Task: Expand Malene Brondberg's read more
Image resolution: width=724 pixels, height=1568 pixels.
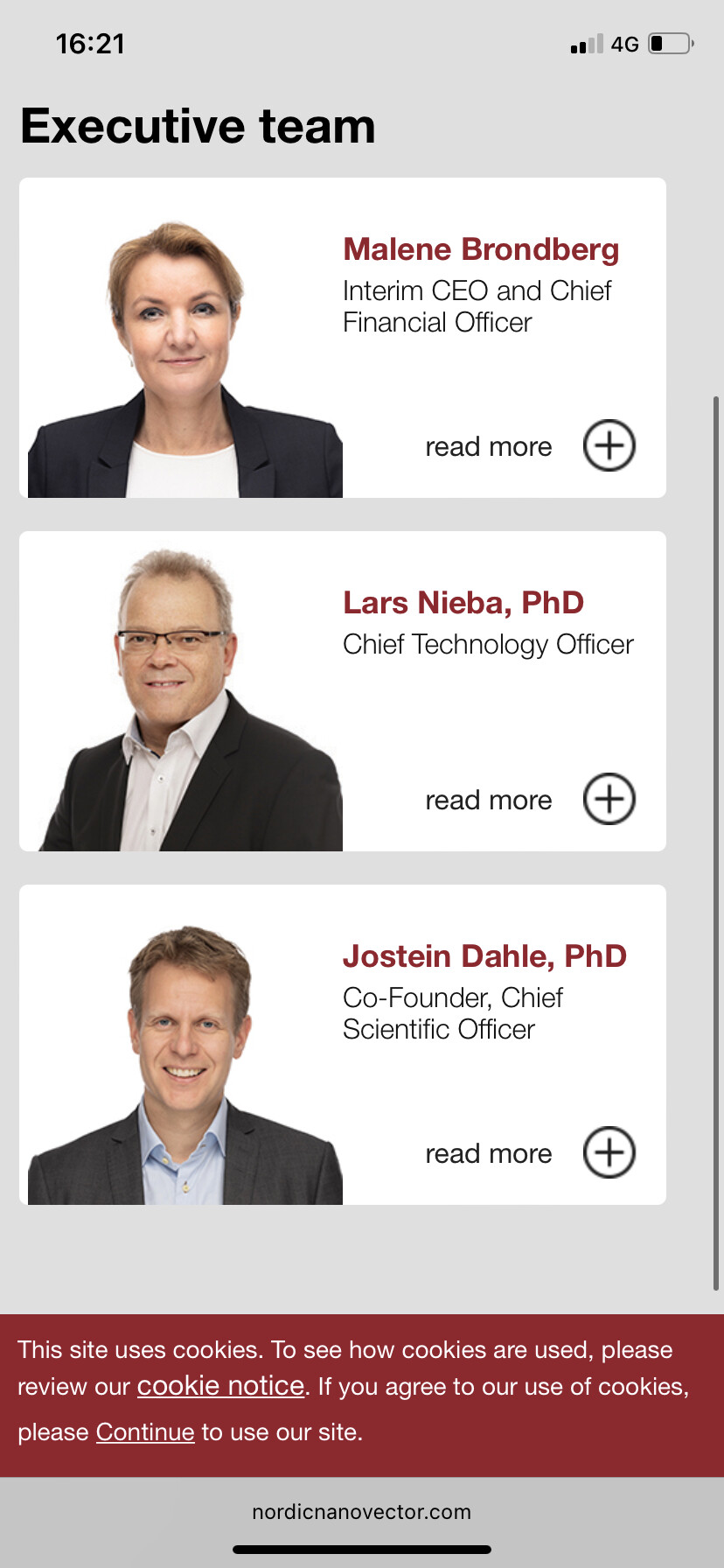Action: (x=609, y=445)
